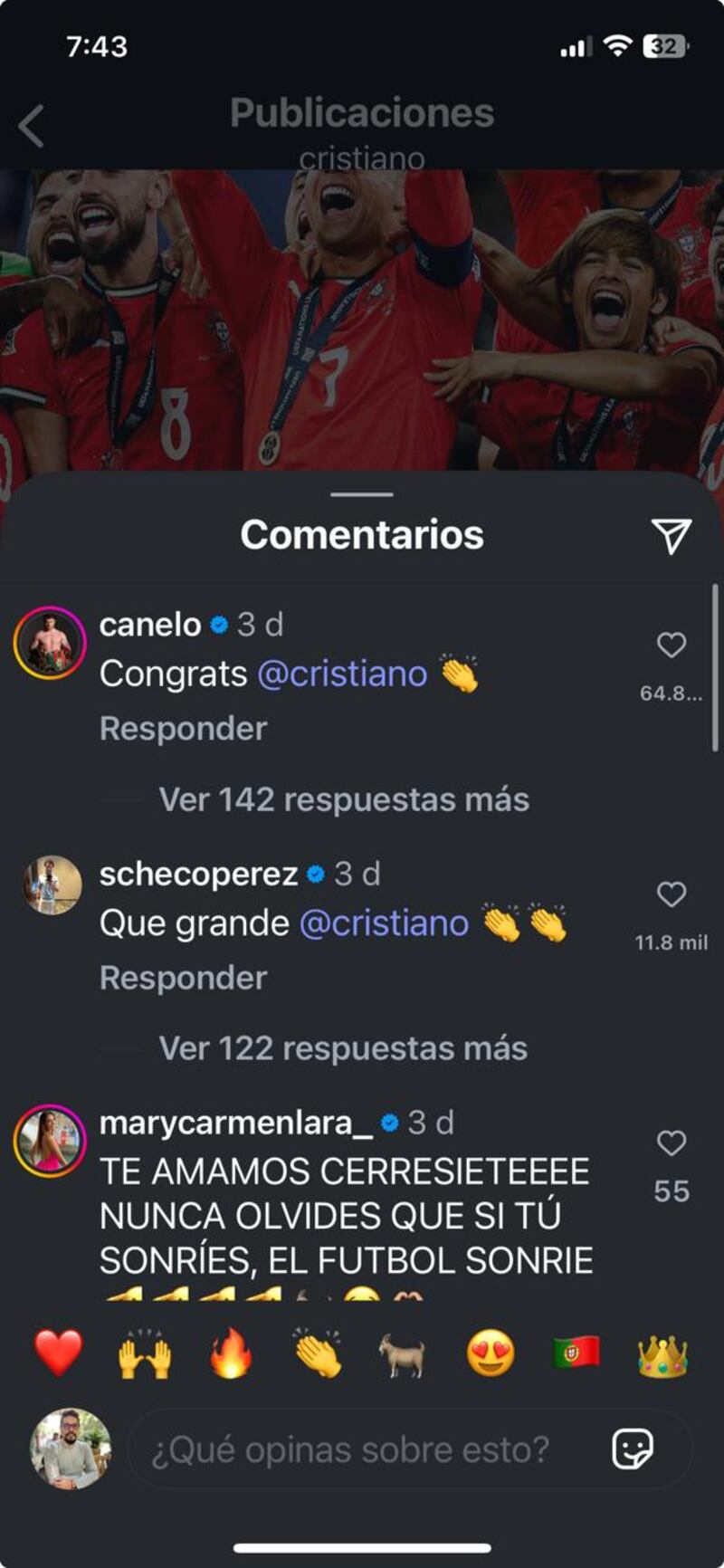The width and height of the screenshot is (724, 1568).
Task: Go back using the top-left arrow
Action: point(32,126)
